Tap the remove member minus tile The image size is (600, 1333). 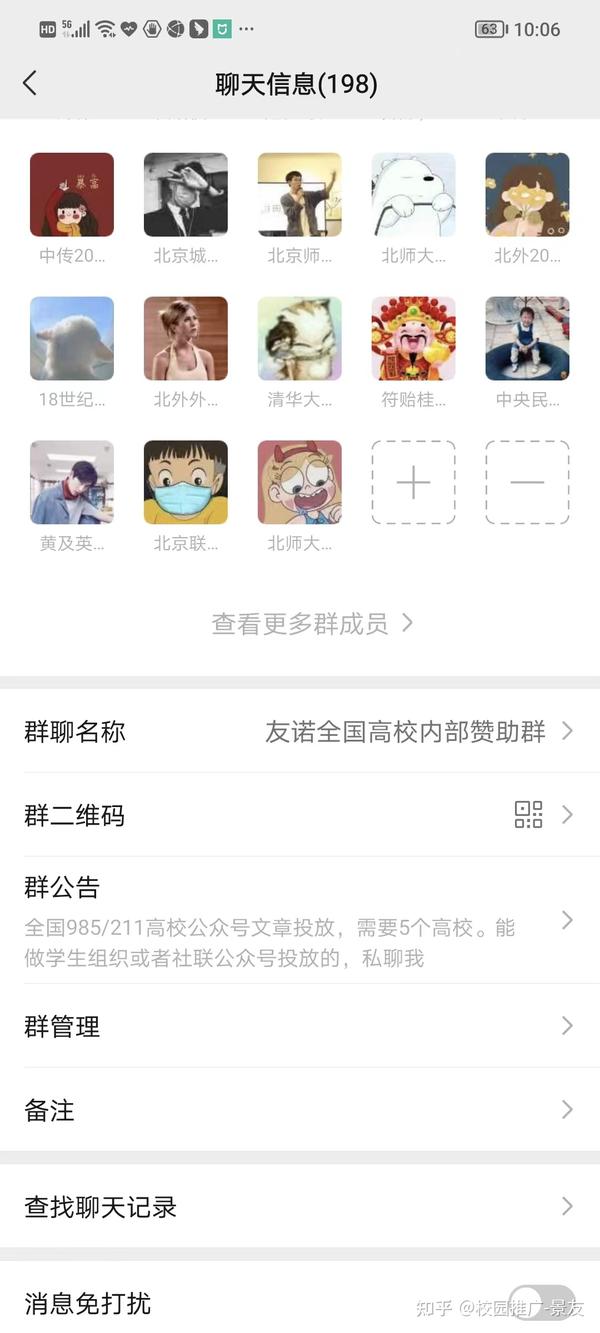click(527, 483)
